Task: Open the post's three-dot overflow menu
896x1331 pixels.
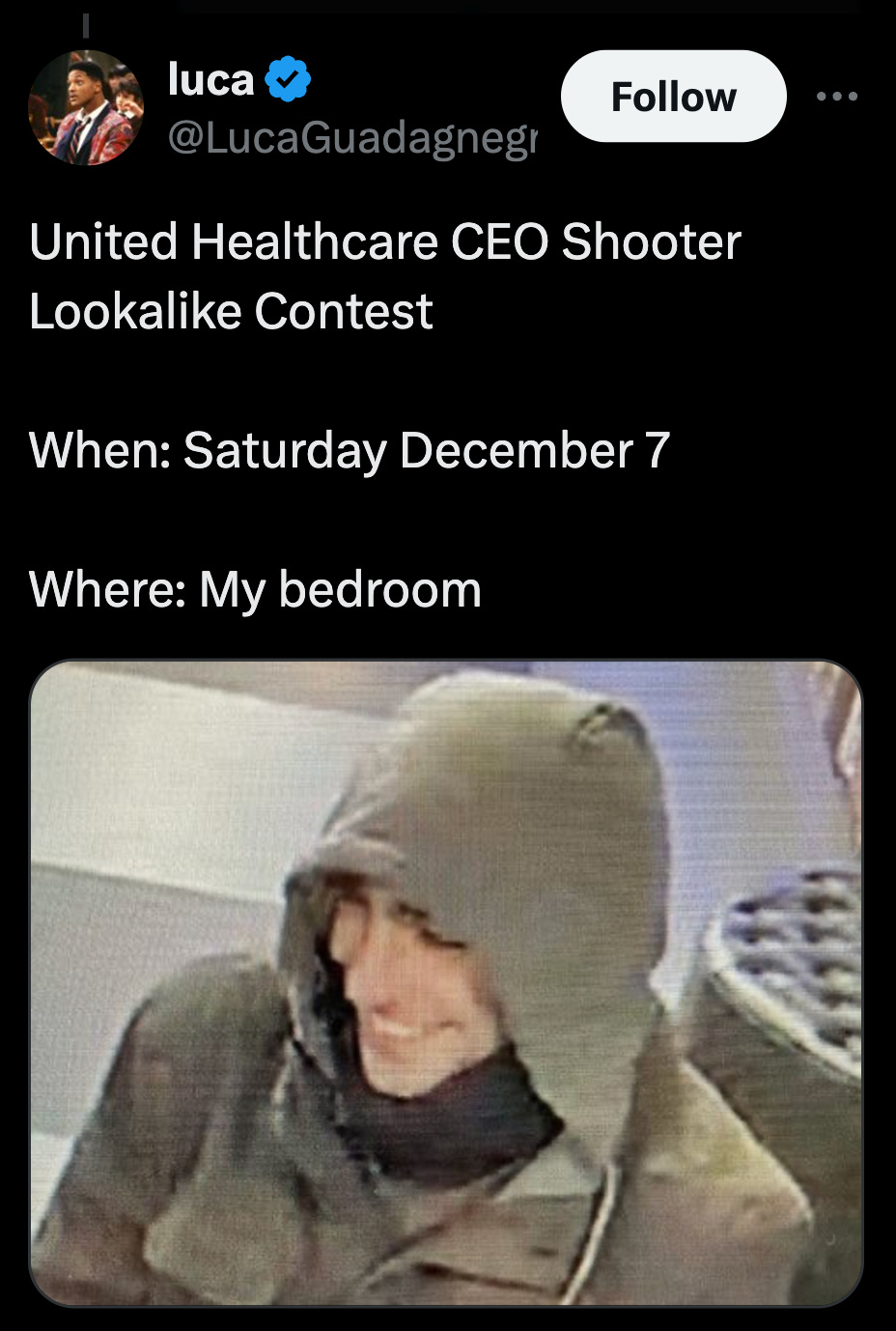Action: point(836,97)
